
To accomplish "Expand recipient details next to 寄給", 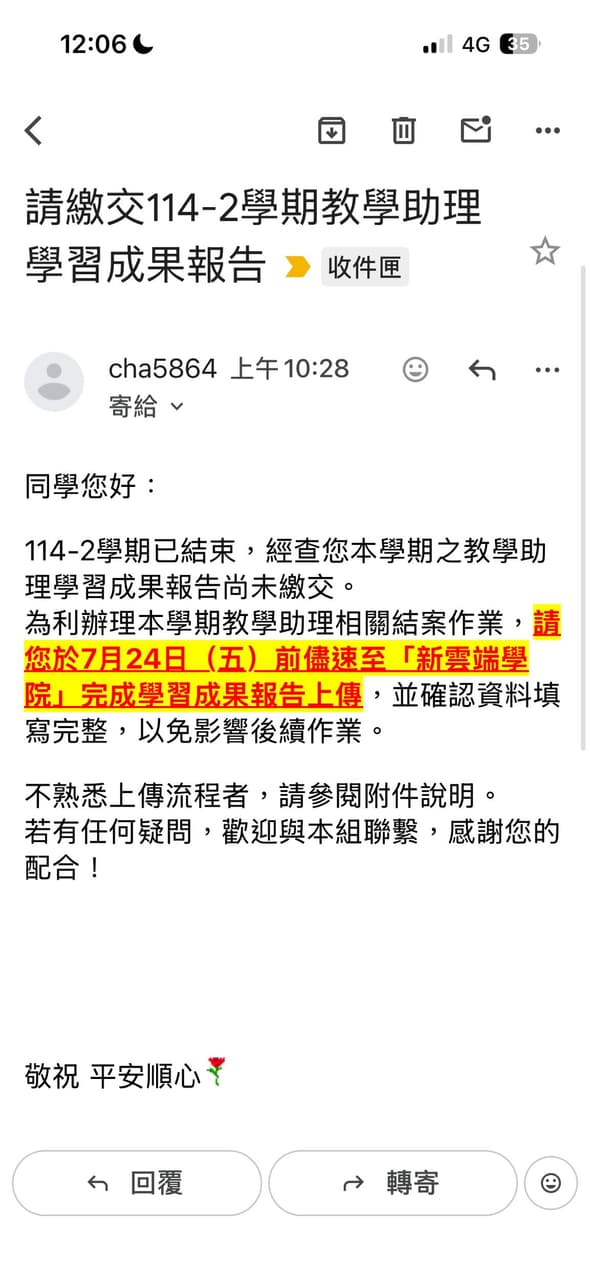I will 178,407.
